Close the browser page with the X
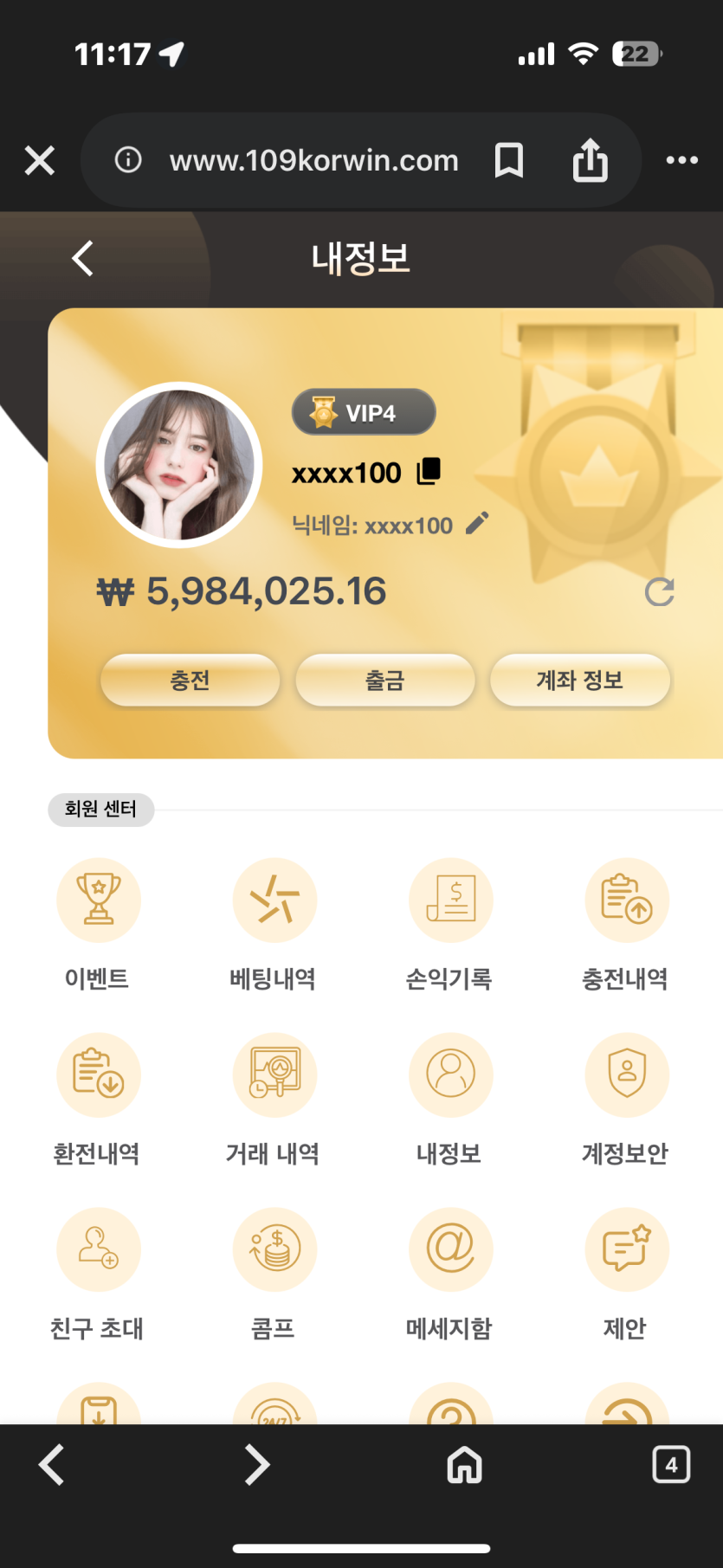The height and width of the screenshot is (1568, 723). pyautogui.click(x=40, y=160)
